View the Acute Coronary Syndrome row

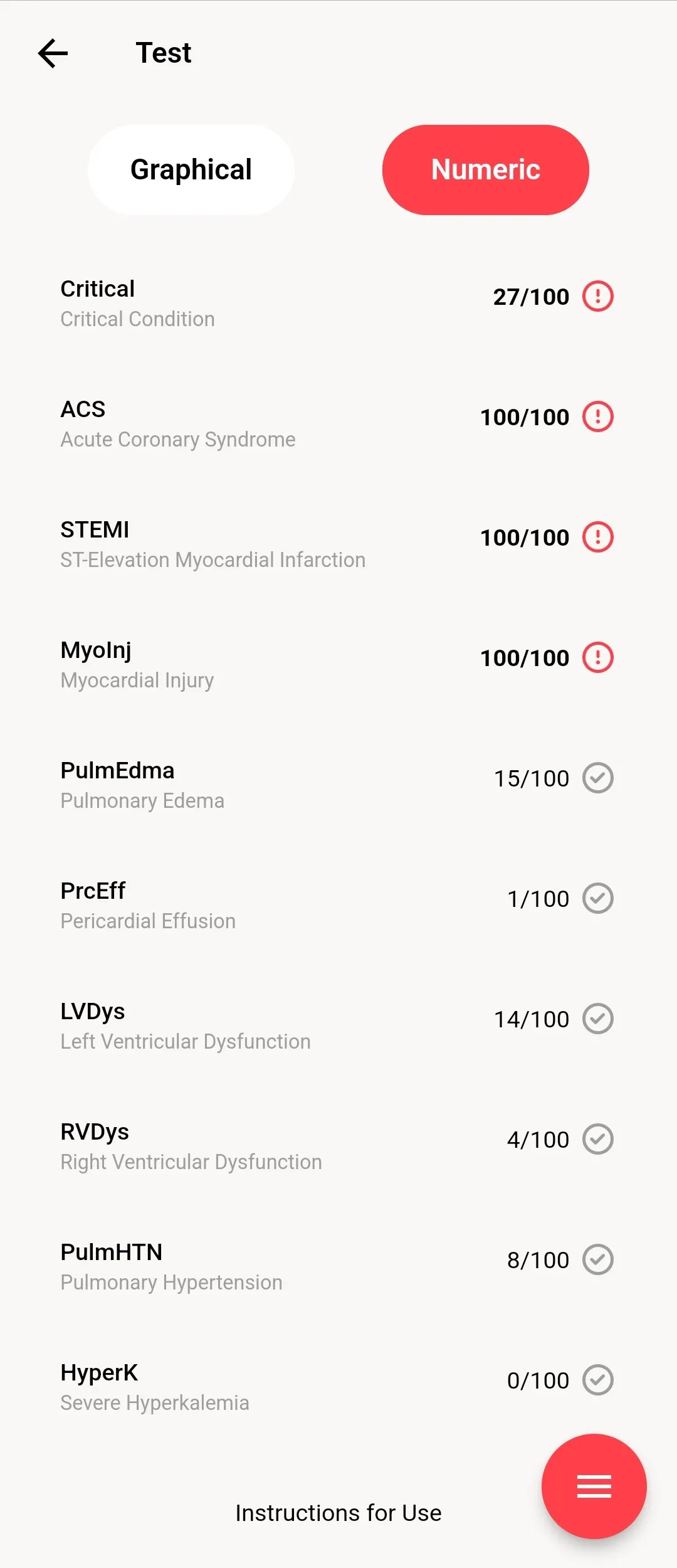click(x=337, y=424)
